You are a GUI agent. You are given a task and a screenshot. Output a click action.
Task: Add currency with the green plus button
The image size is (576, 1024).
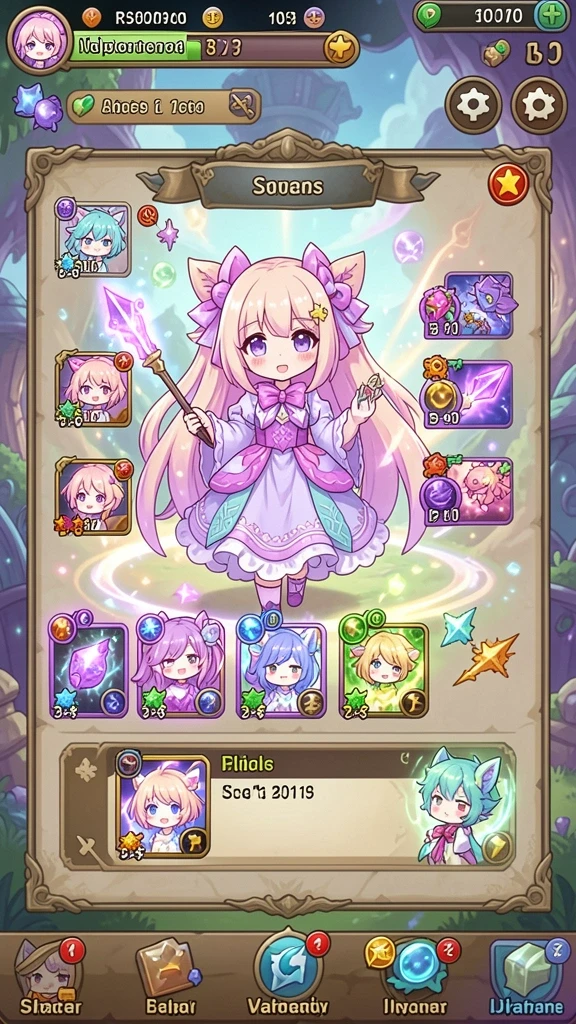(x=552, y=16)
